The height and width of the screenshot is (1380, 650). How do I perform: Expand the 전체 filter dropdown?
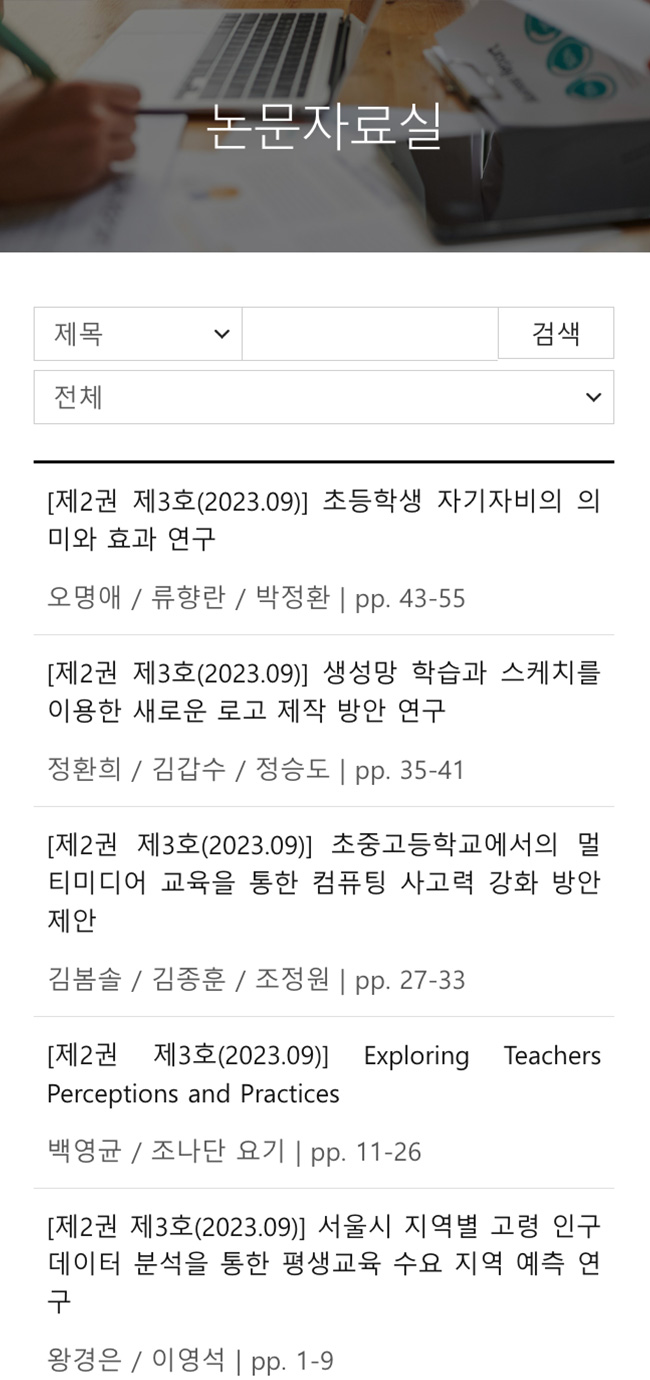tap(324, 397)
